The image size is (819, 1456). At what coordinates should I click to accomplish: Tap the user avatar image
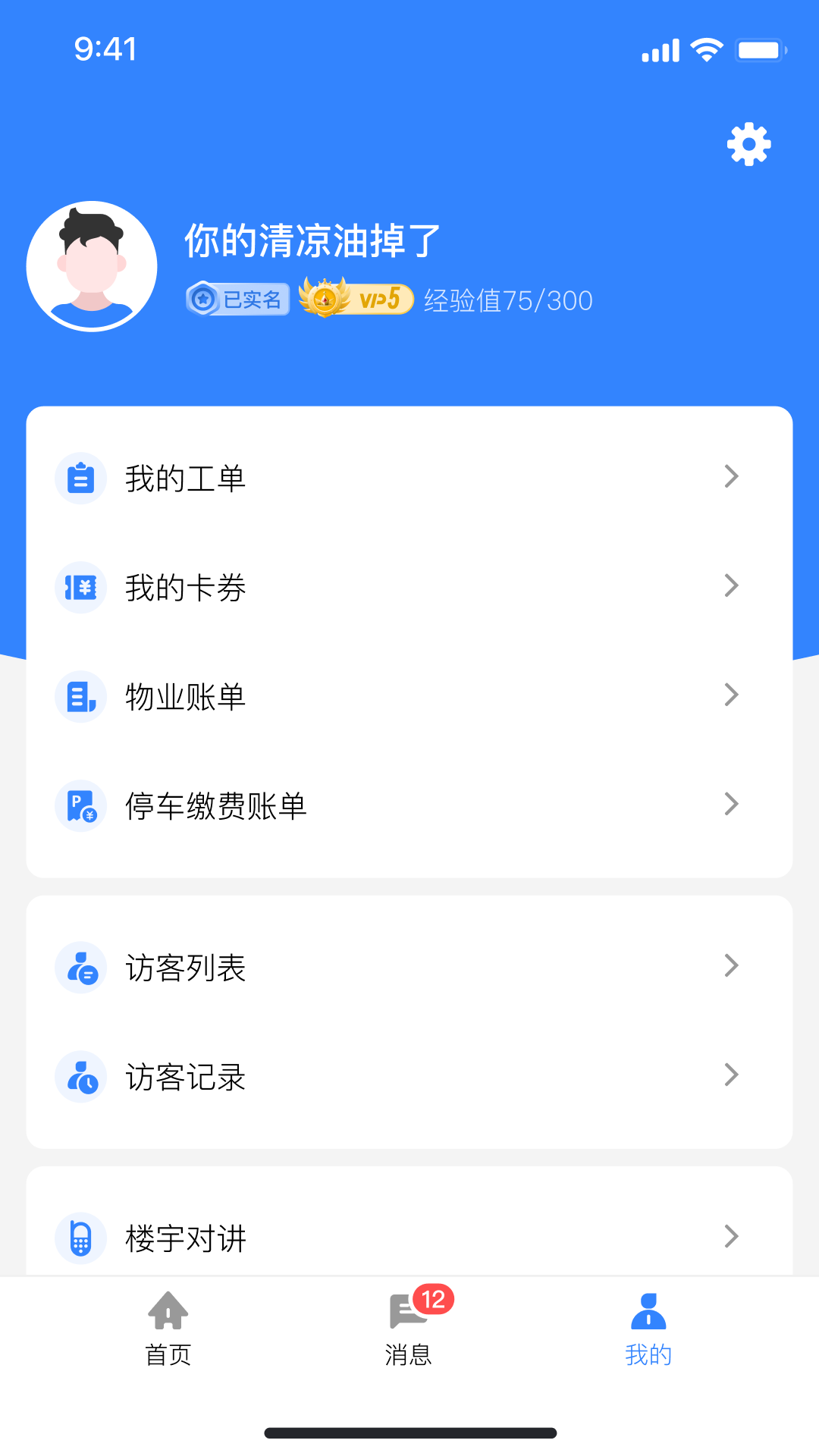coord(91,265)
